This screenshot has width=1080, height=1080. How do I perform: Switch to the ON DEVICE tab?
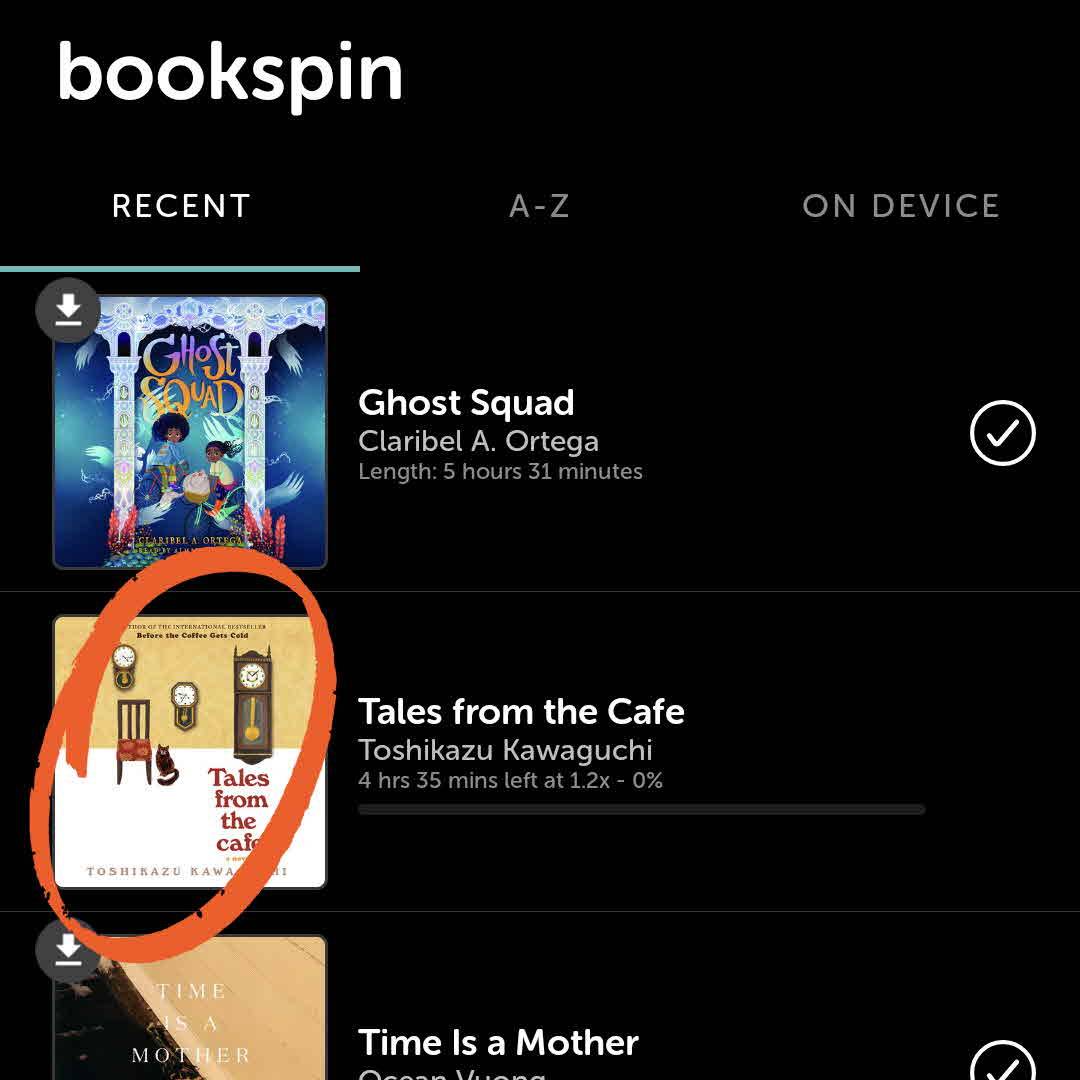click(900, 206)
